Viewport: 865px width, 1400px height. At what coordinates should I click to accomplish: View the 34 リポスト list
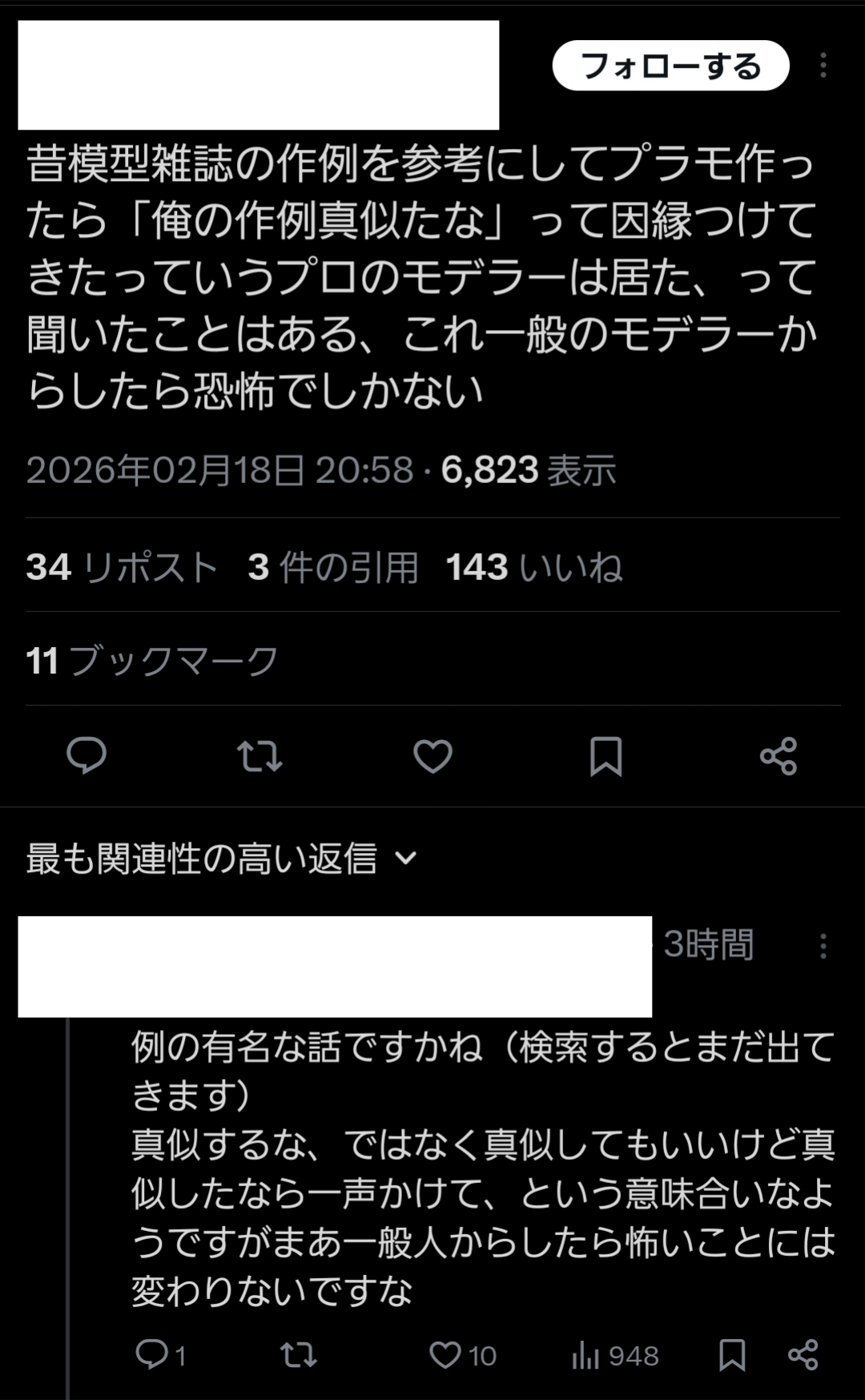pyautogui.click(x=122, y=567)
